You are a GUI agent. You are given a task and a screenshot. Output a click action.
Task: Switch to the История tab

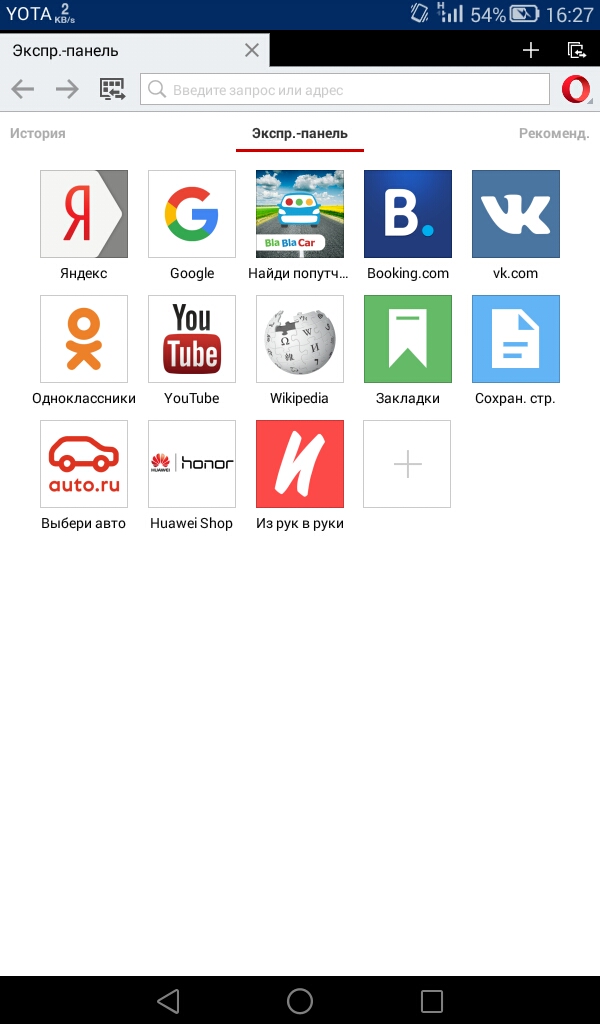(x=38, y=133)
